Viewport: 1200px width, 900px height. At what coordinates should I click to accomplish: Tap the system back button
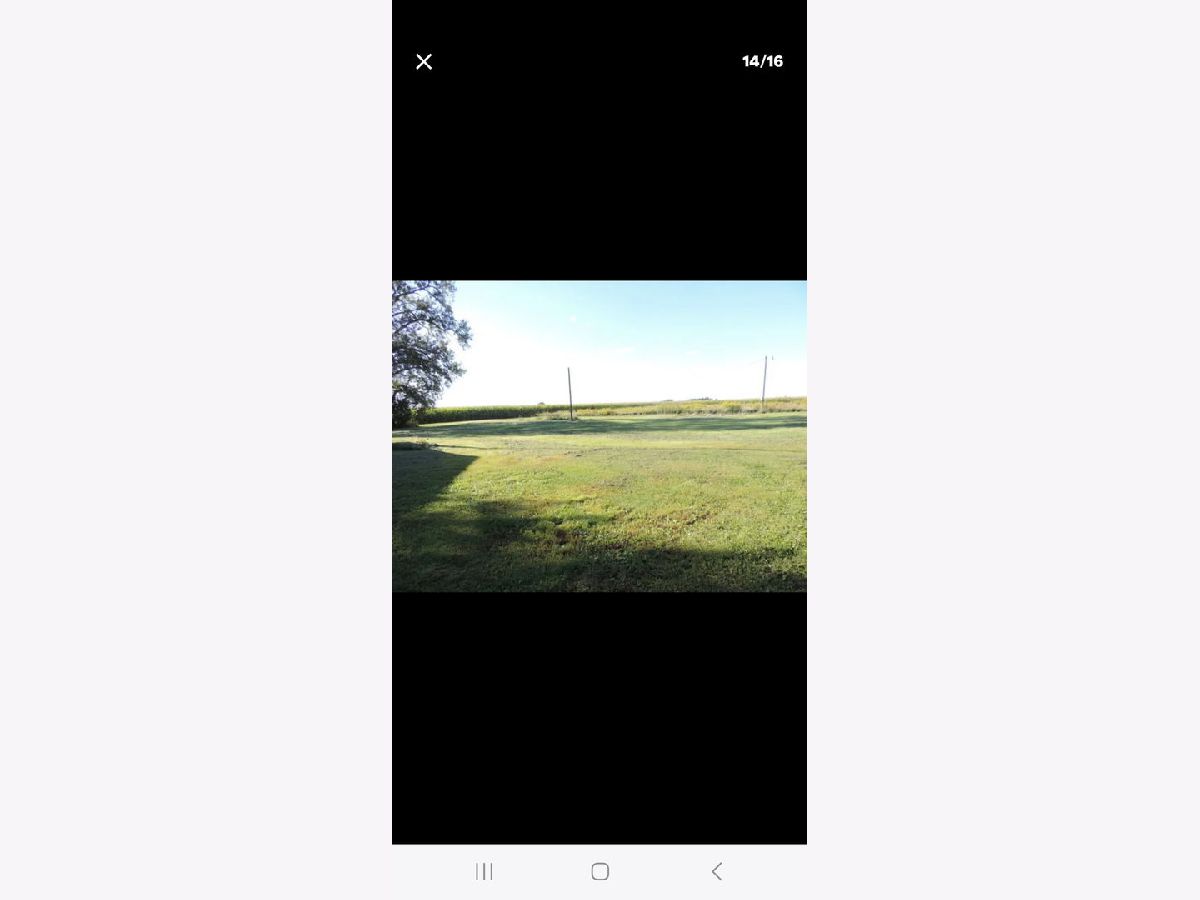click(x=716, y=871)
